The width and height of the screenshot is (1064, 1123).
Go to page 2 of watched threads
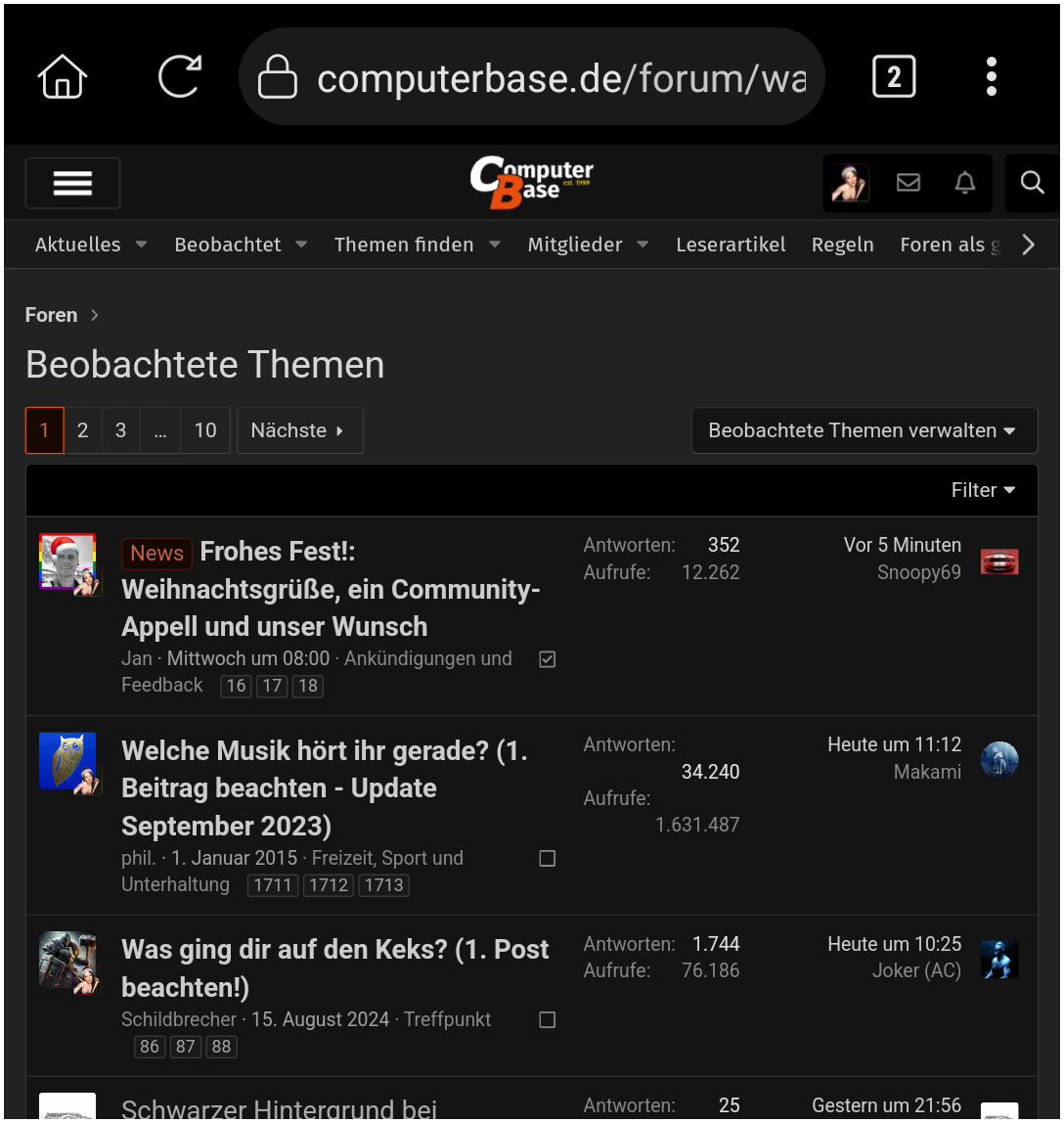coord(83,430)
